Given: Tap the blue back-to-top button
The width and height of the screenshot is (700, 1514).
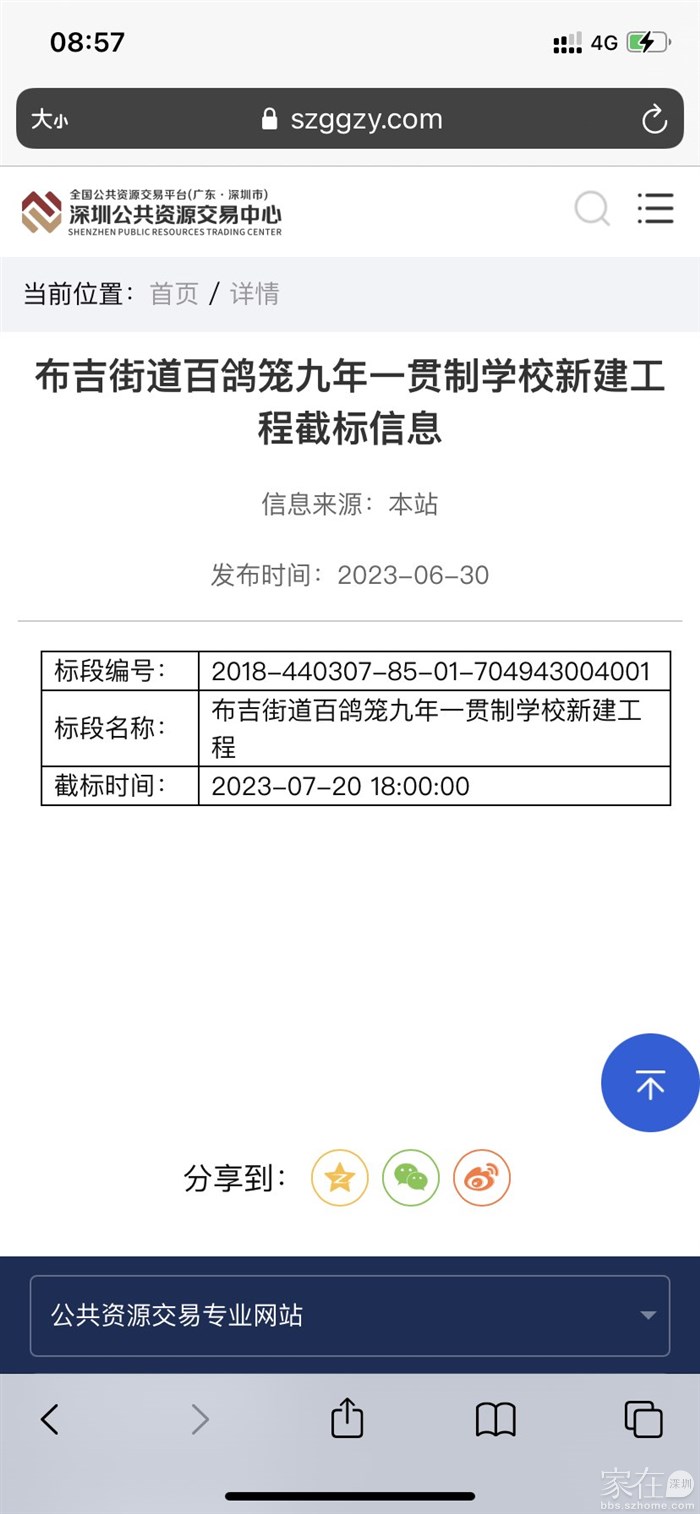Looking at the screenshot, I should (x=650, y=1083).
